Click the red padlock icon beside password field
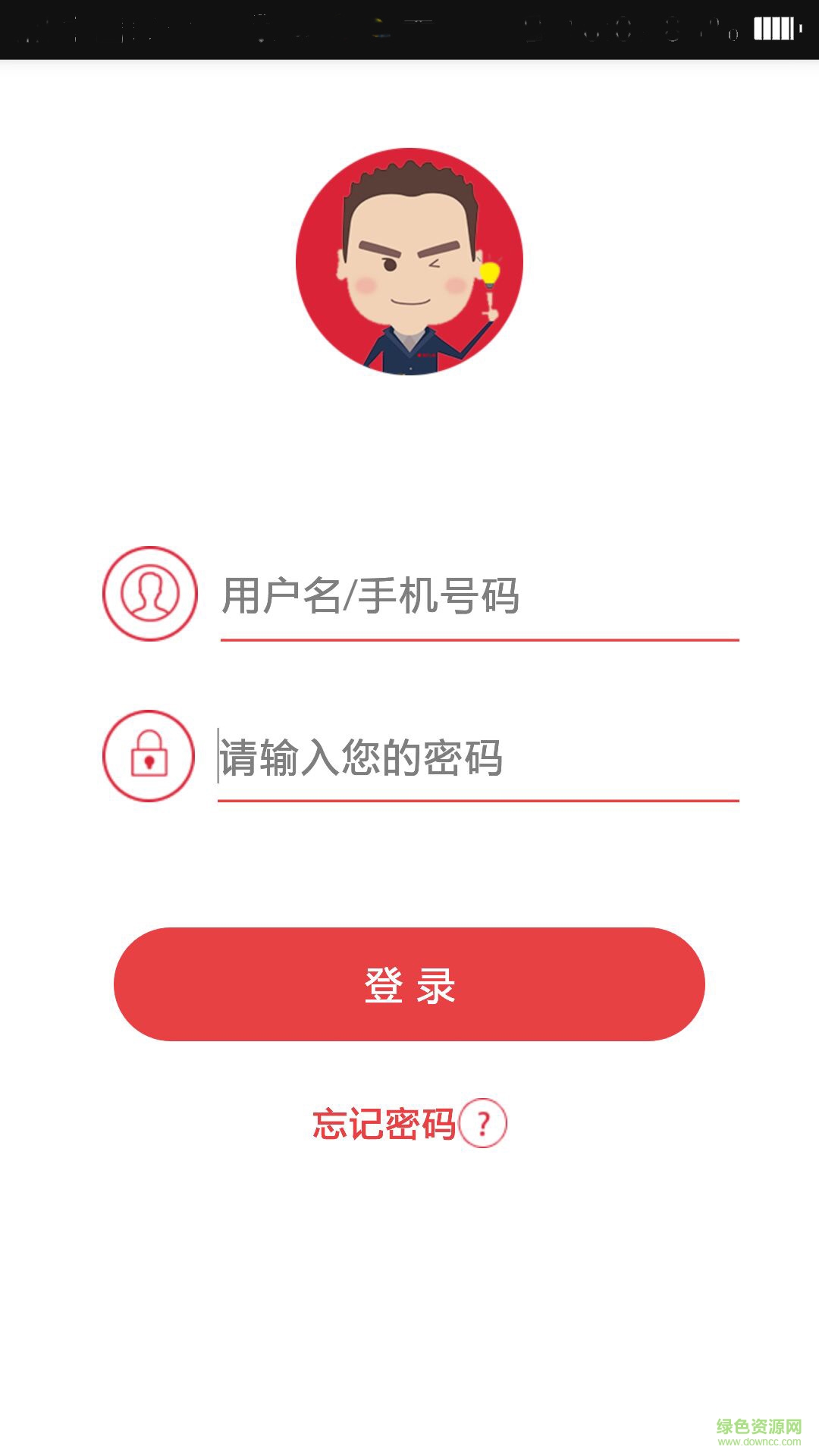 point(149,755)
